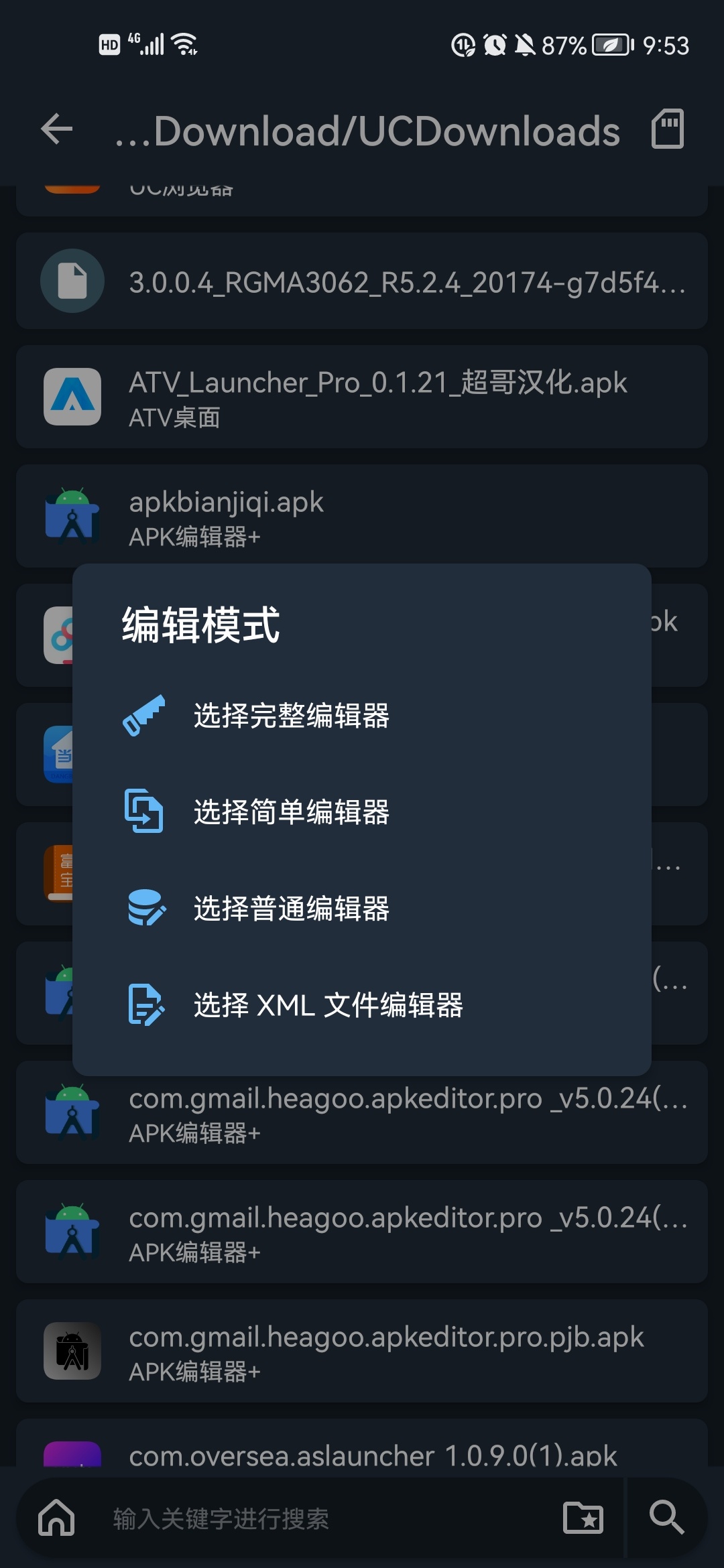Go back with the top-left arrow
Viewport: 724px width, 1568px height.
click(57, 129)
